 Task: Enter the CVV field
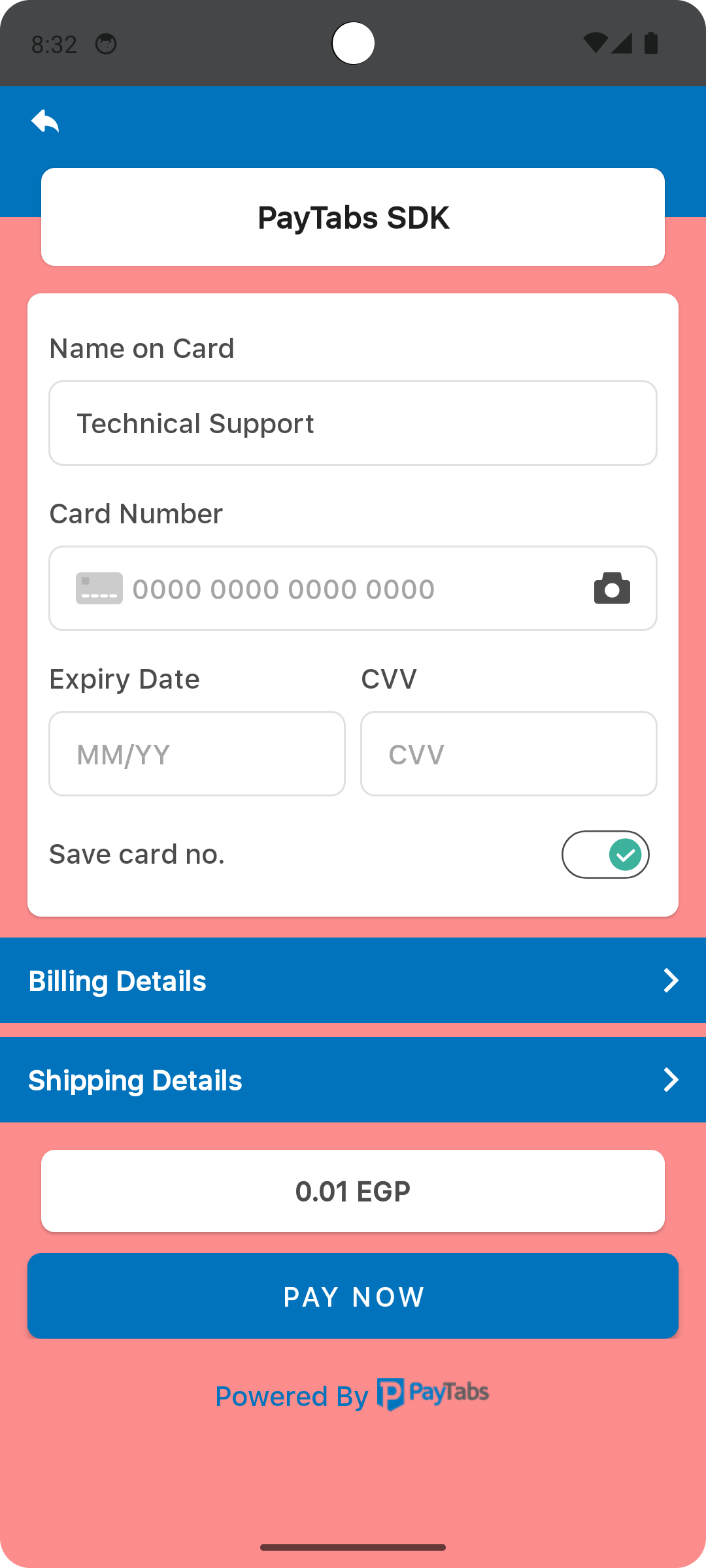pyautogui.click(x=509, y=754)
